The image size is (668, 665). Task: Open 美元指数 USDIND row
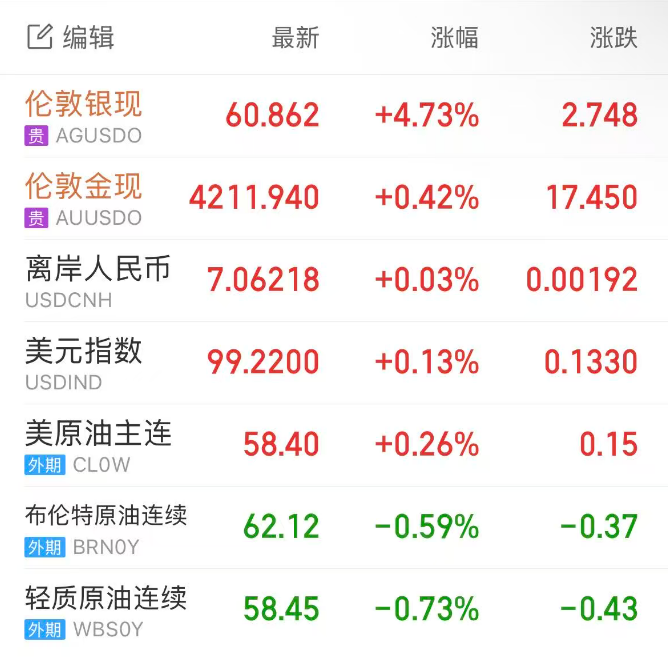pyautogui.click(x=84, y=362)
